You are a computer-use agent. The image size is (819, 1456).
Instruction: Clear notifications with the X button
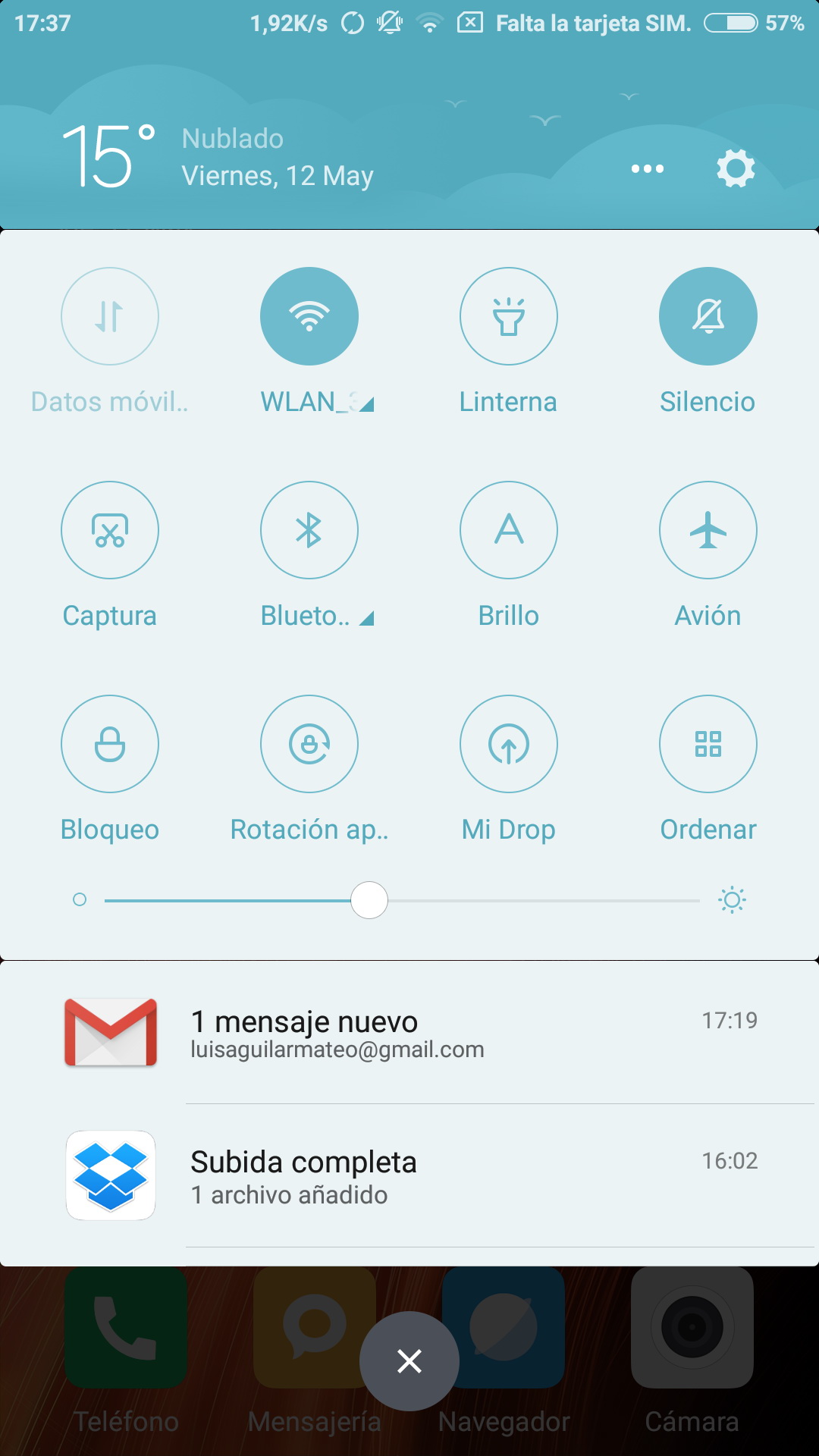(409, 1361)
